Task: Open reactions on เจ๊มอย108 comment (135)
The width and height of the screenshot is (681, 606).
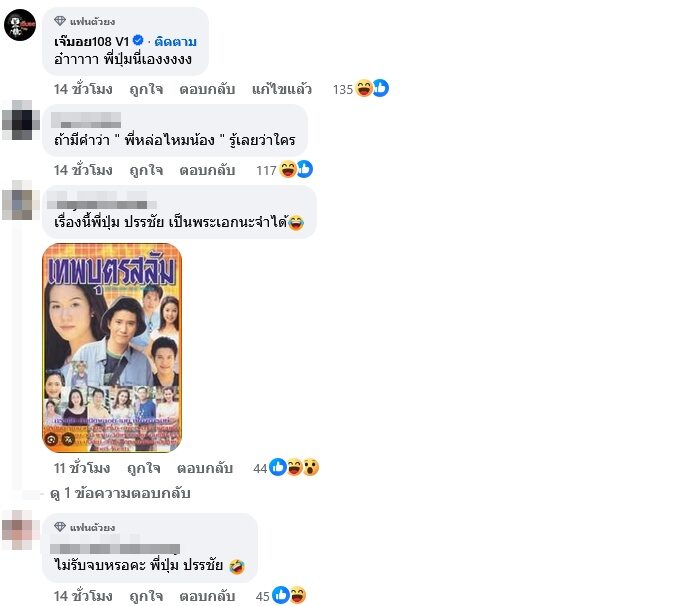Action: pyautogui.click(x=362, y=89)
